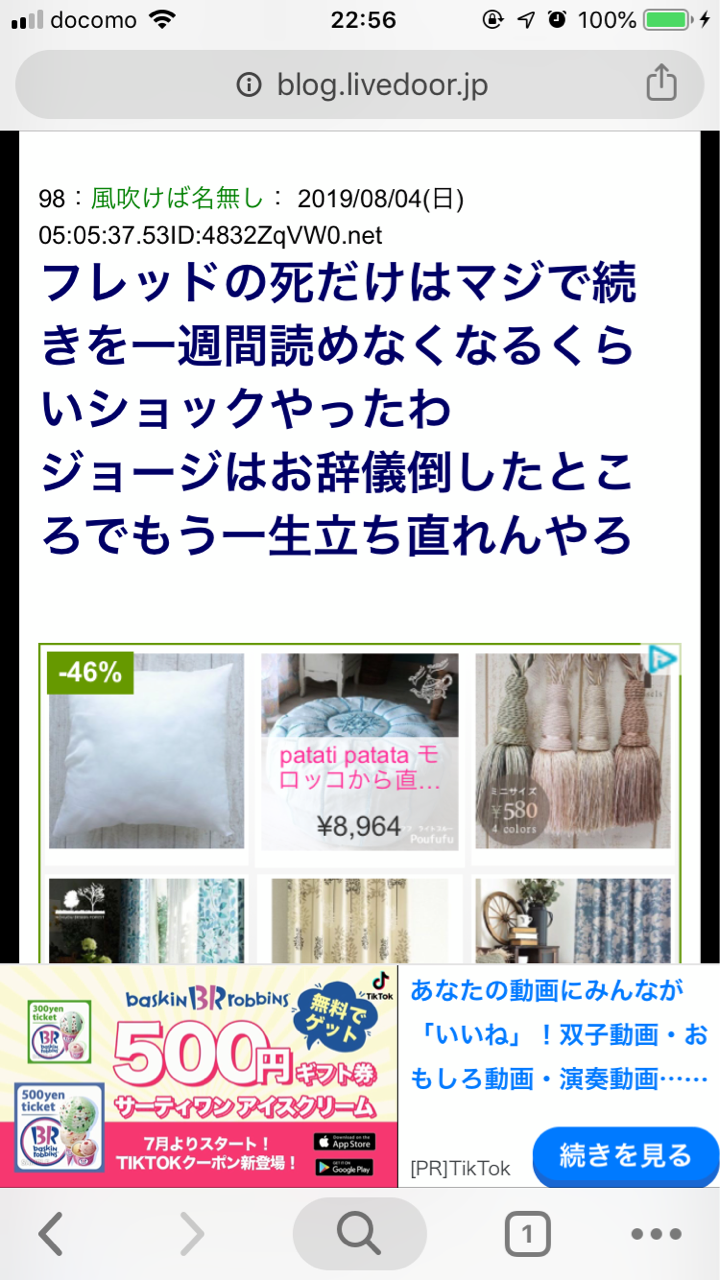Share this page from the address bar

(661, 84)
